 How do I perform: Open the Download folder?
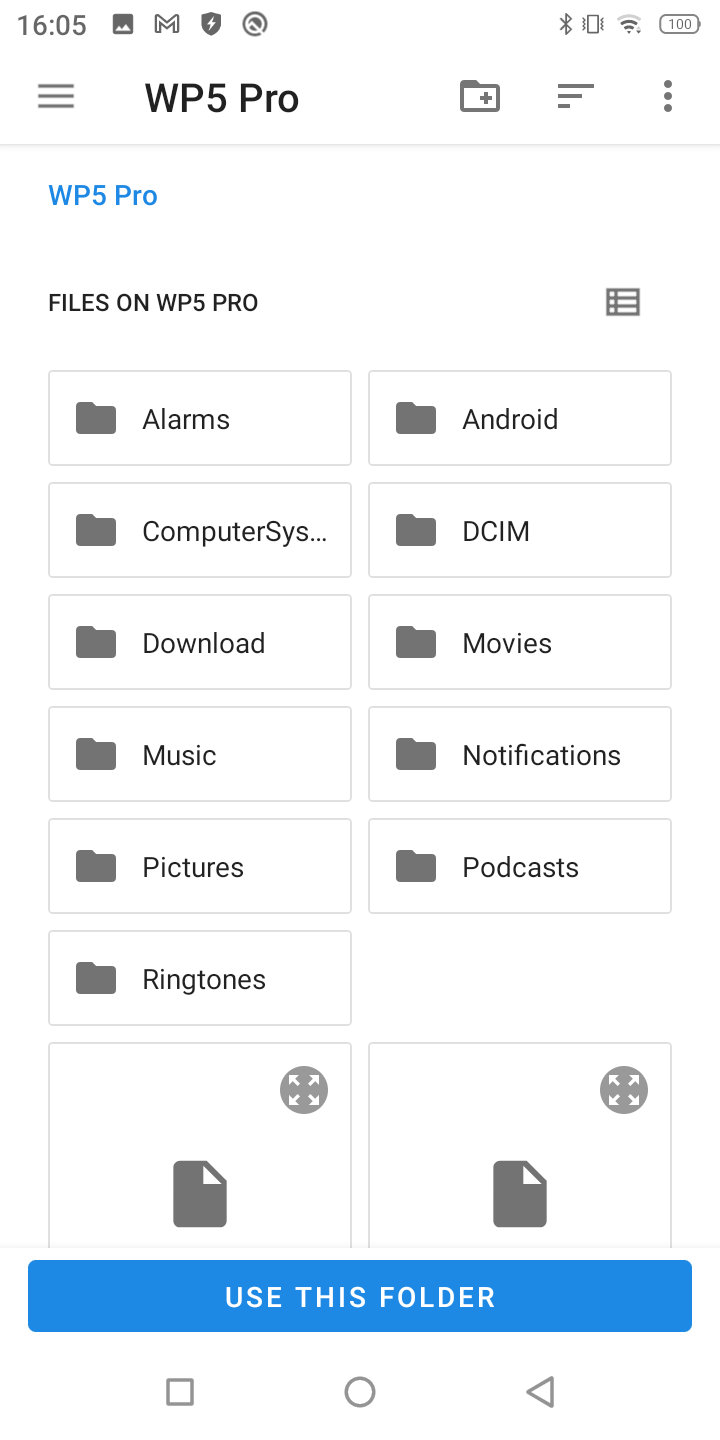(200, 642)
